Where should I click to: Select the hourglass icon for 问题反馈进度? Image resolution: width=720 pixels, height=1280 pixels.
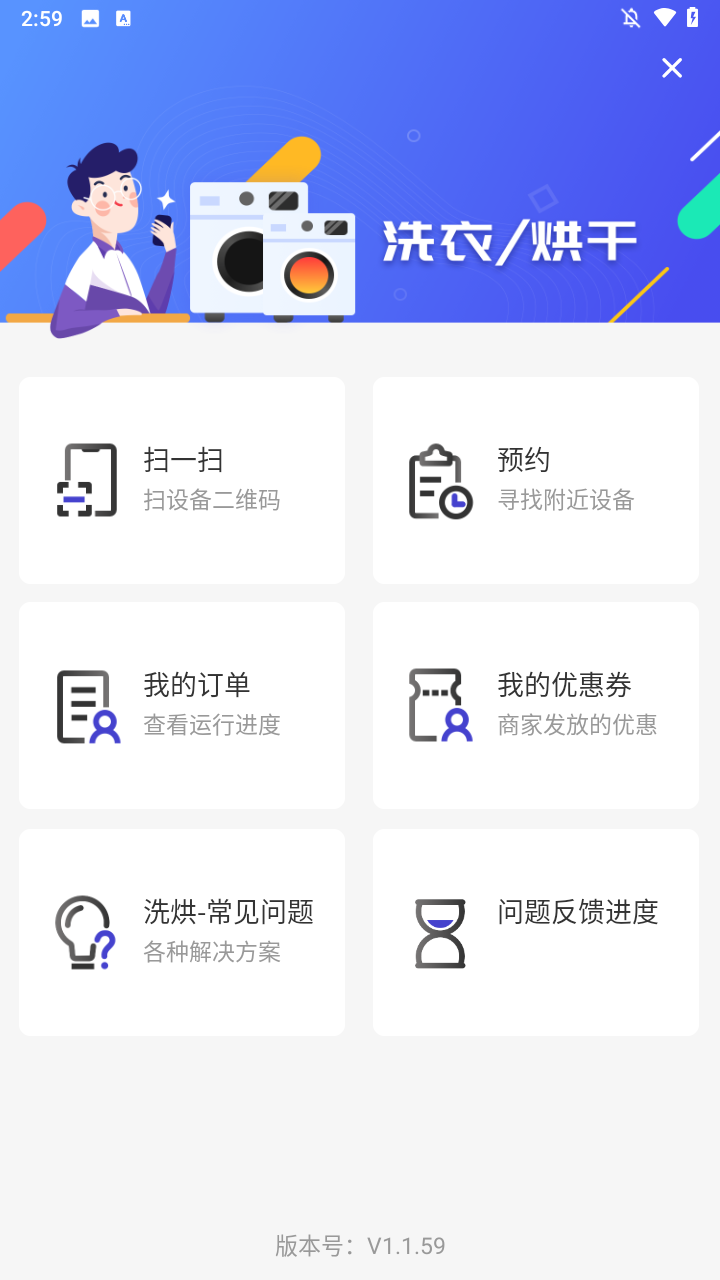pos(438,932)
